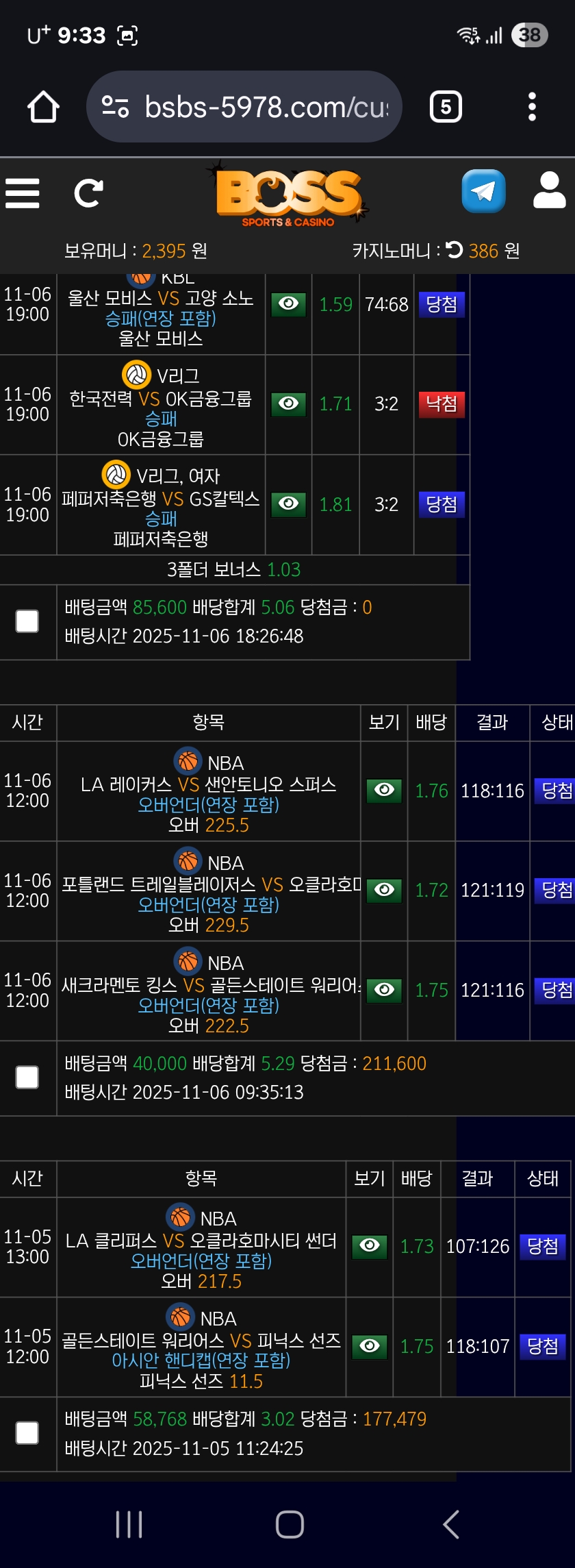
Task: Open the user profile icon
Action: [x=549, y=191]
